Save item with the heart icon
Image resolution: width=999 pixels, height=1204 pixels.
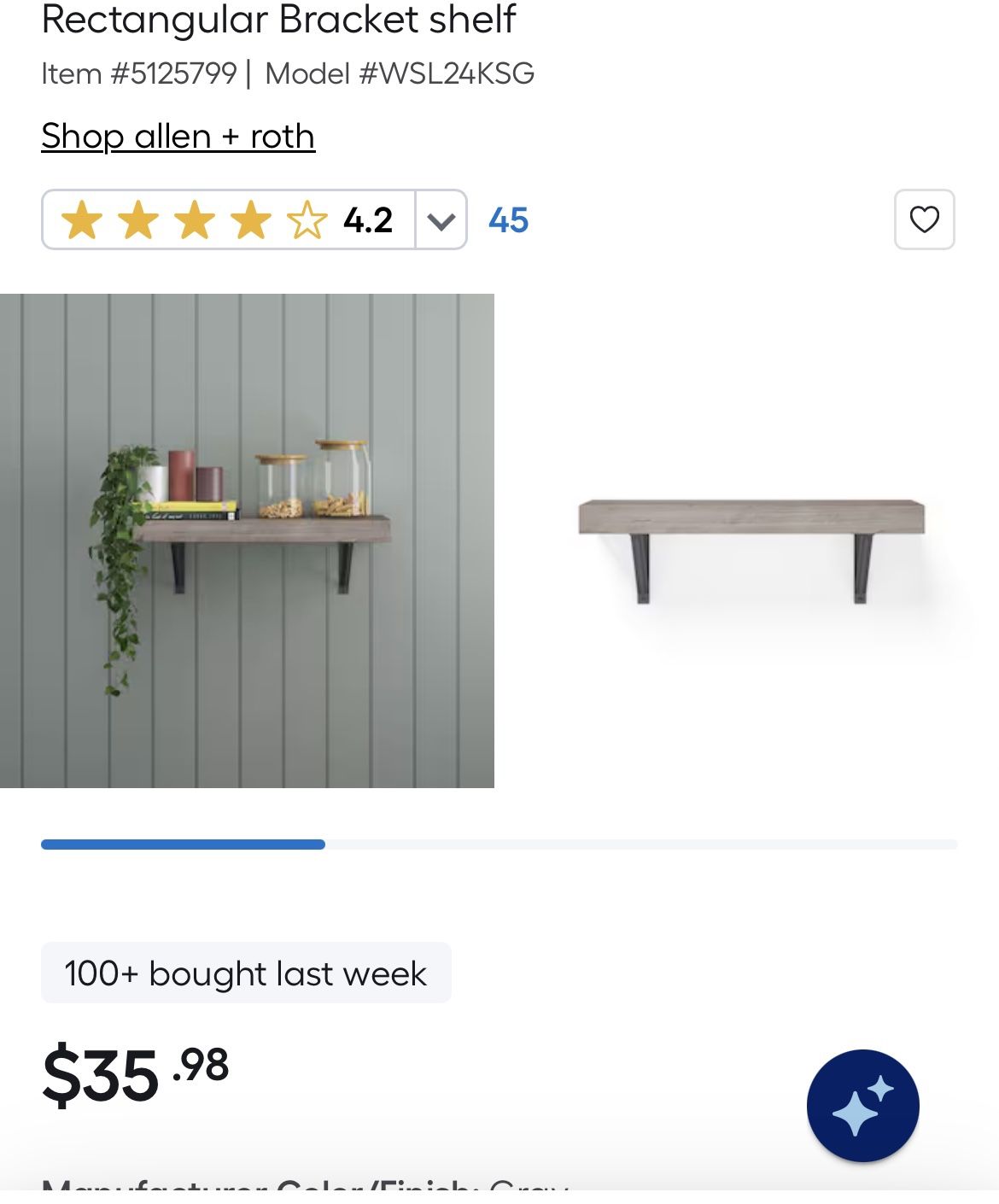pyautogui.click(x=924, y=219)
